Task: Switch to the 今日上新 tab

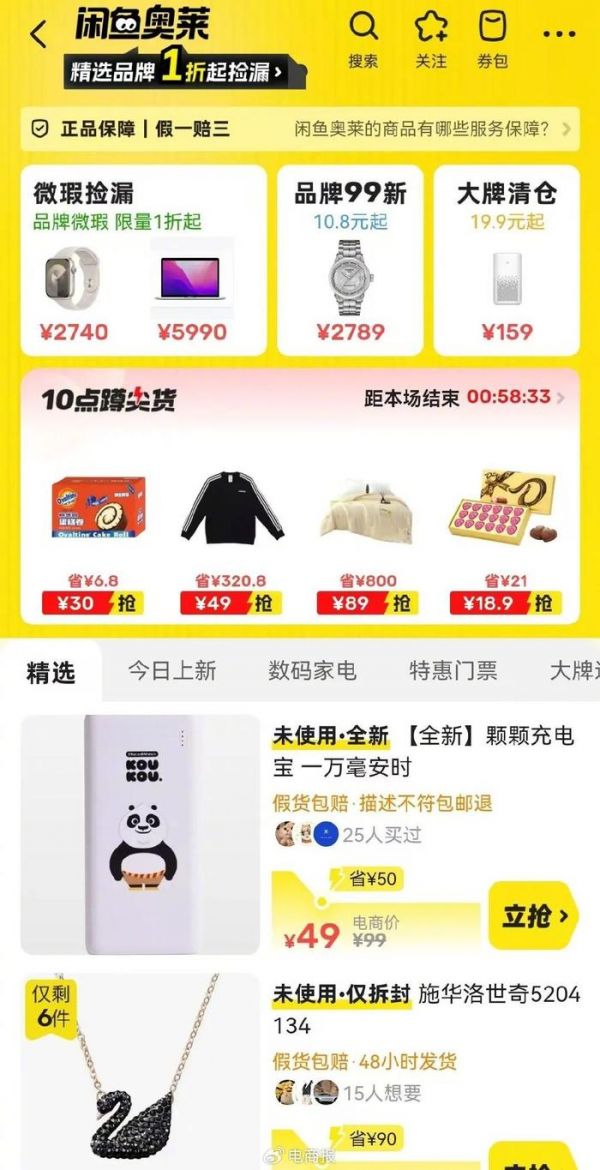Action: pyautogui.click(x=171, y=671)
